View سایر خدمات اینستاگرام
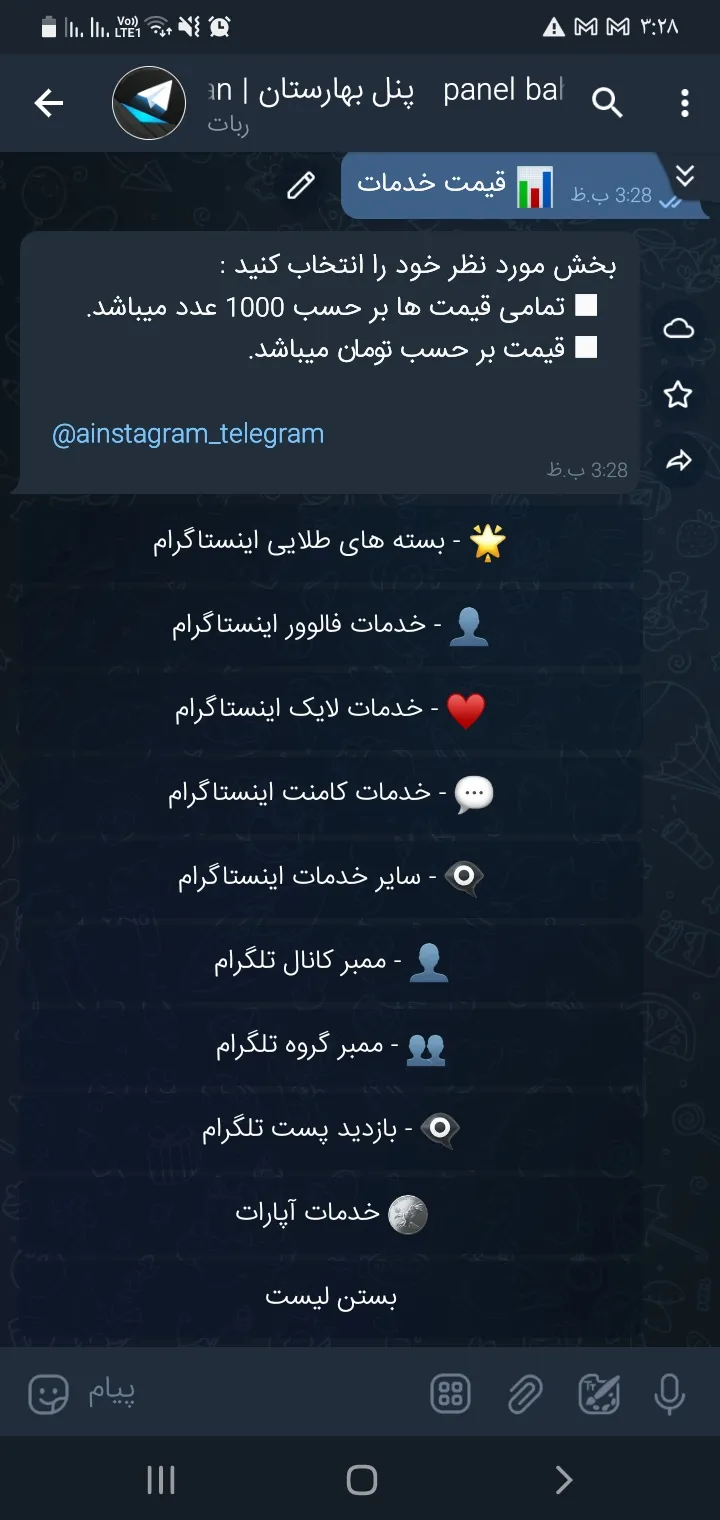720x1520 pixels. click(x=330, y=878)
